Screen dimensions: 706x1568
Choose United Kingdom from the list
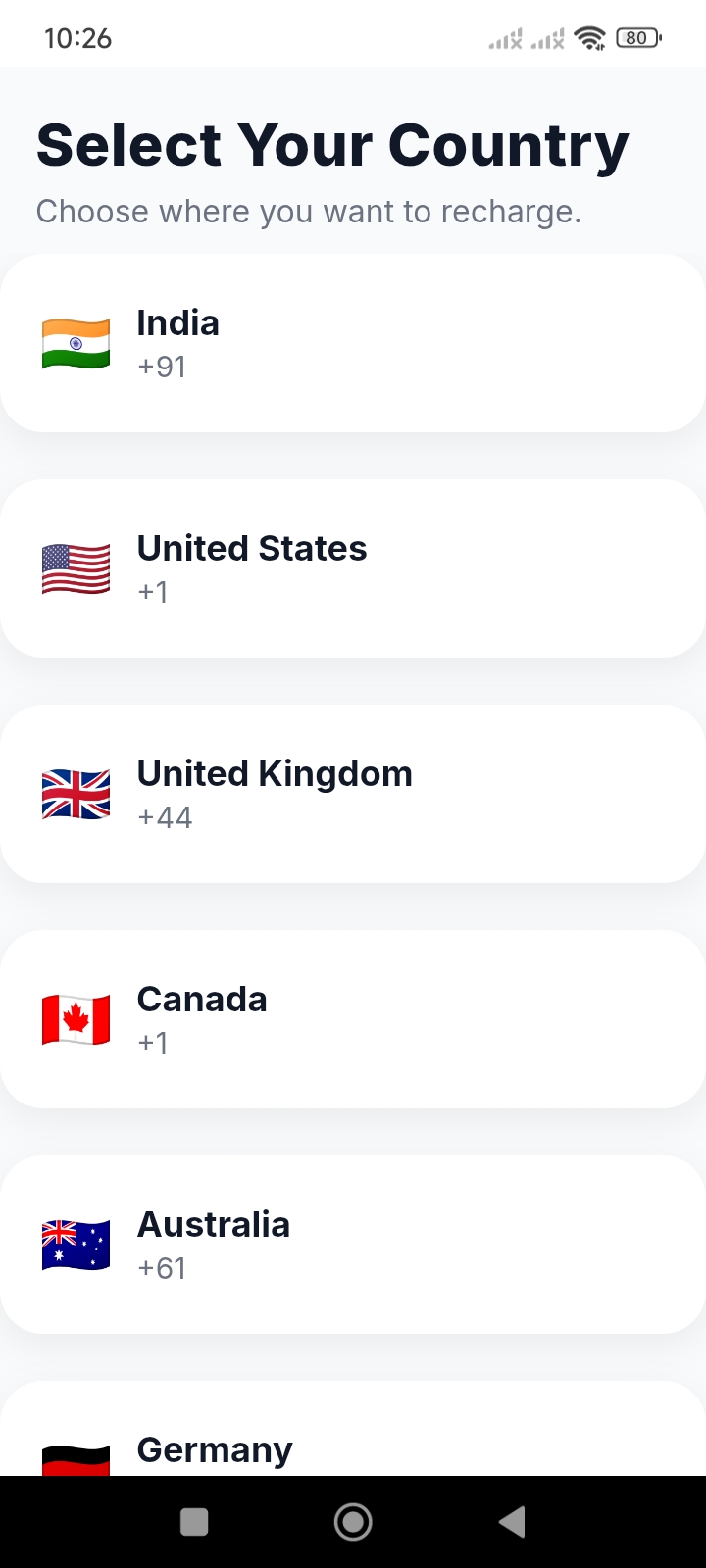(x=353, y=793)
